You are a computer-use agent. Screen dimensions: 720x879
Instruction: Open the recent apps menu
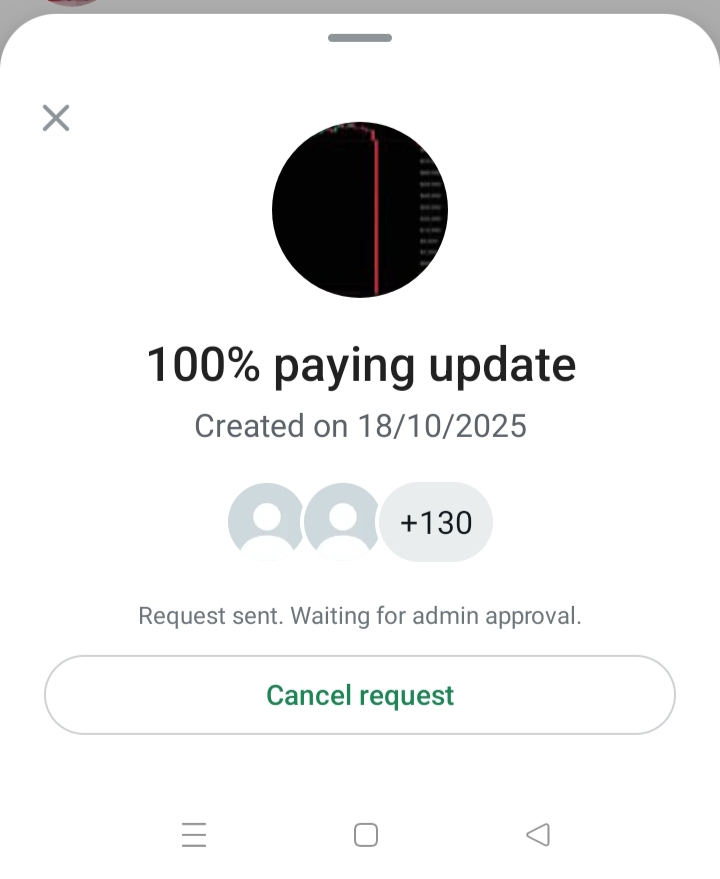click(194, 834)
